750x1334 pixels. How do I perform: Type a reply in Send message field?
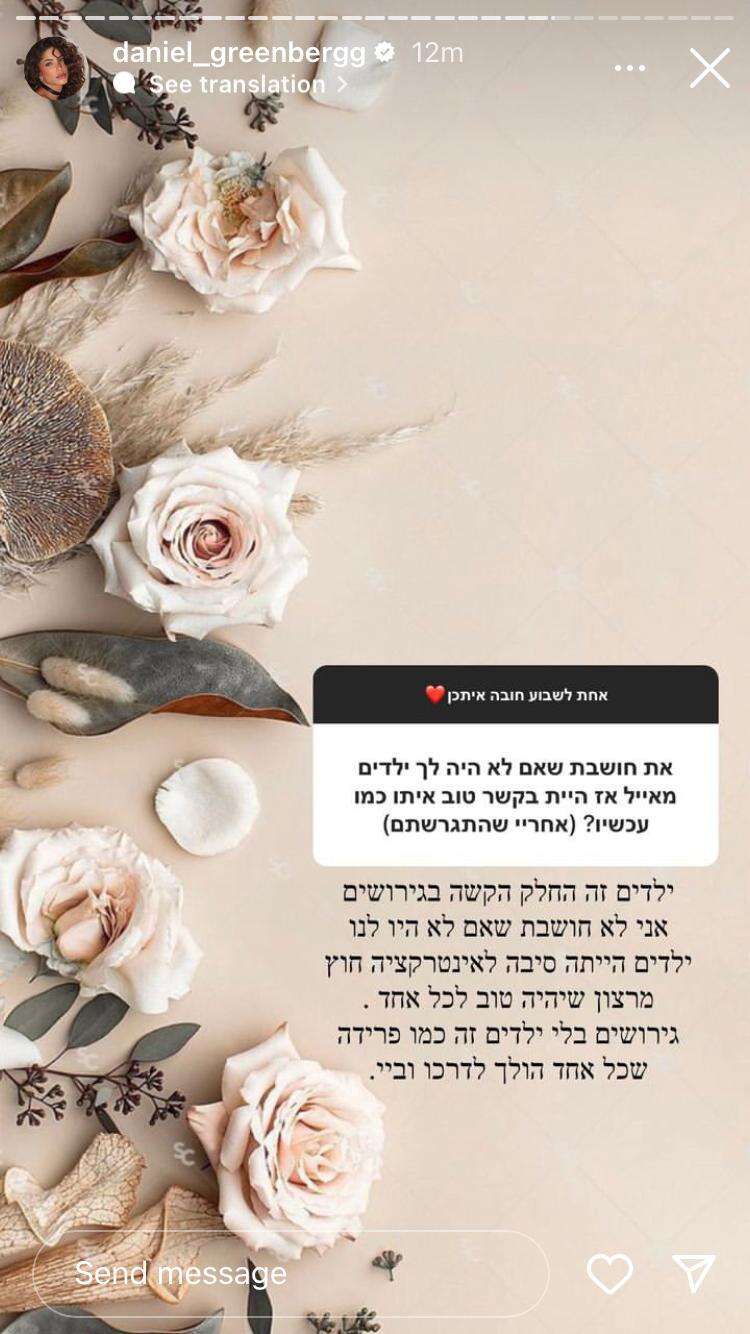click(290, 1273)
